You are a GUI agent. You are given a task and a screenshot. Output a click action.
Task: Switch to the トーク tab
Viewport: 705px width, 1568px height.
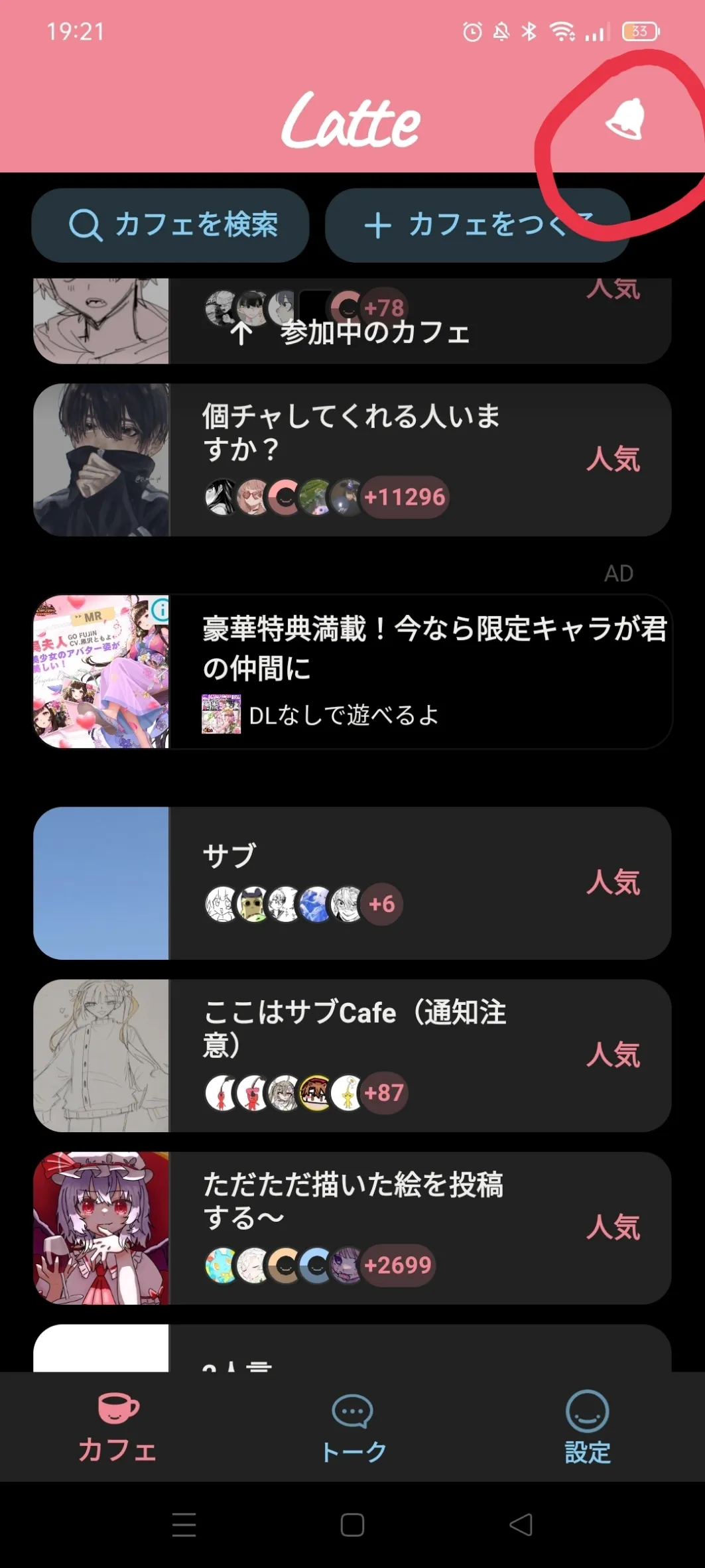352,1427
